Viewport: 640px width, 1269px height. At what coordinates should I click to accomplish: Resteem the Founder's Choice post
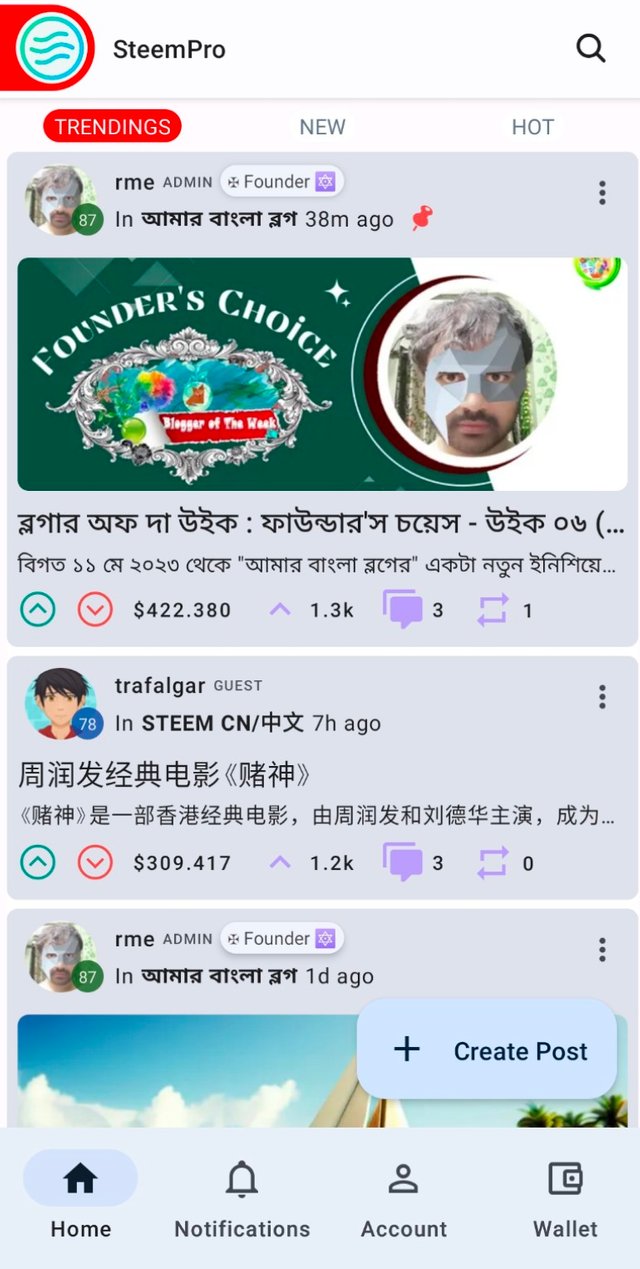pyautogui.click(x=492, y=609)
